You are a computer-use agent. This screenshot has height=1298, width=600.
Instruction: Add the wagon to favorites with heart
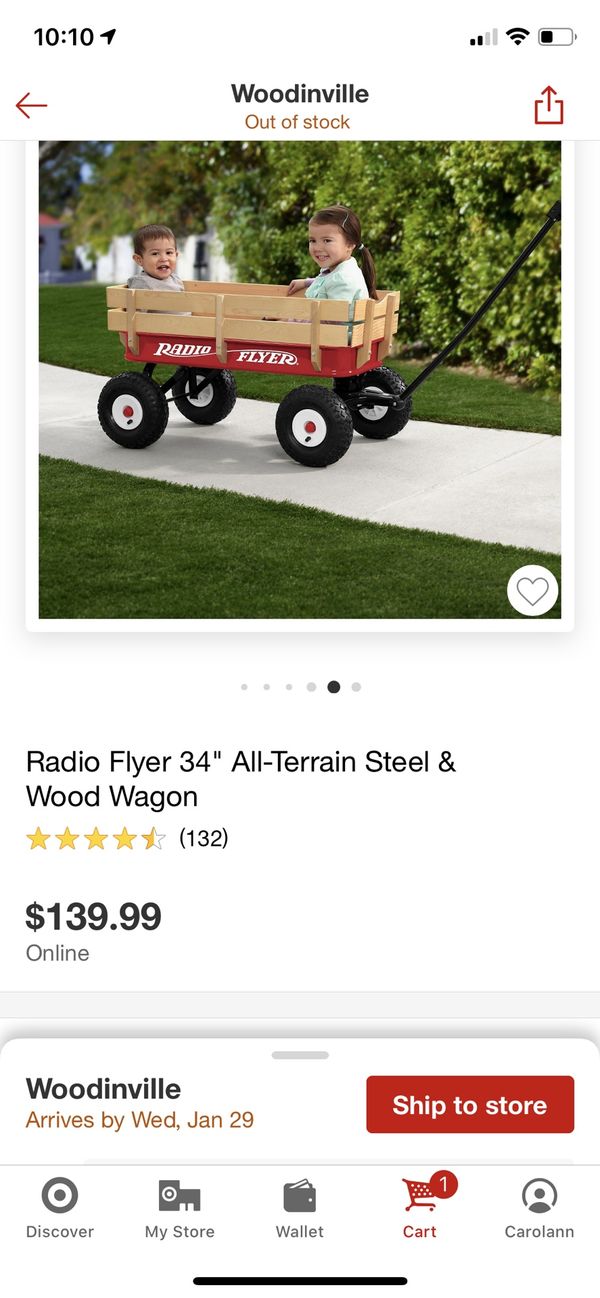coord(532,592)
